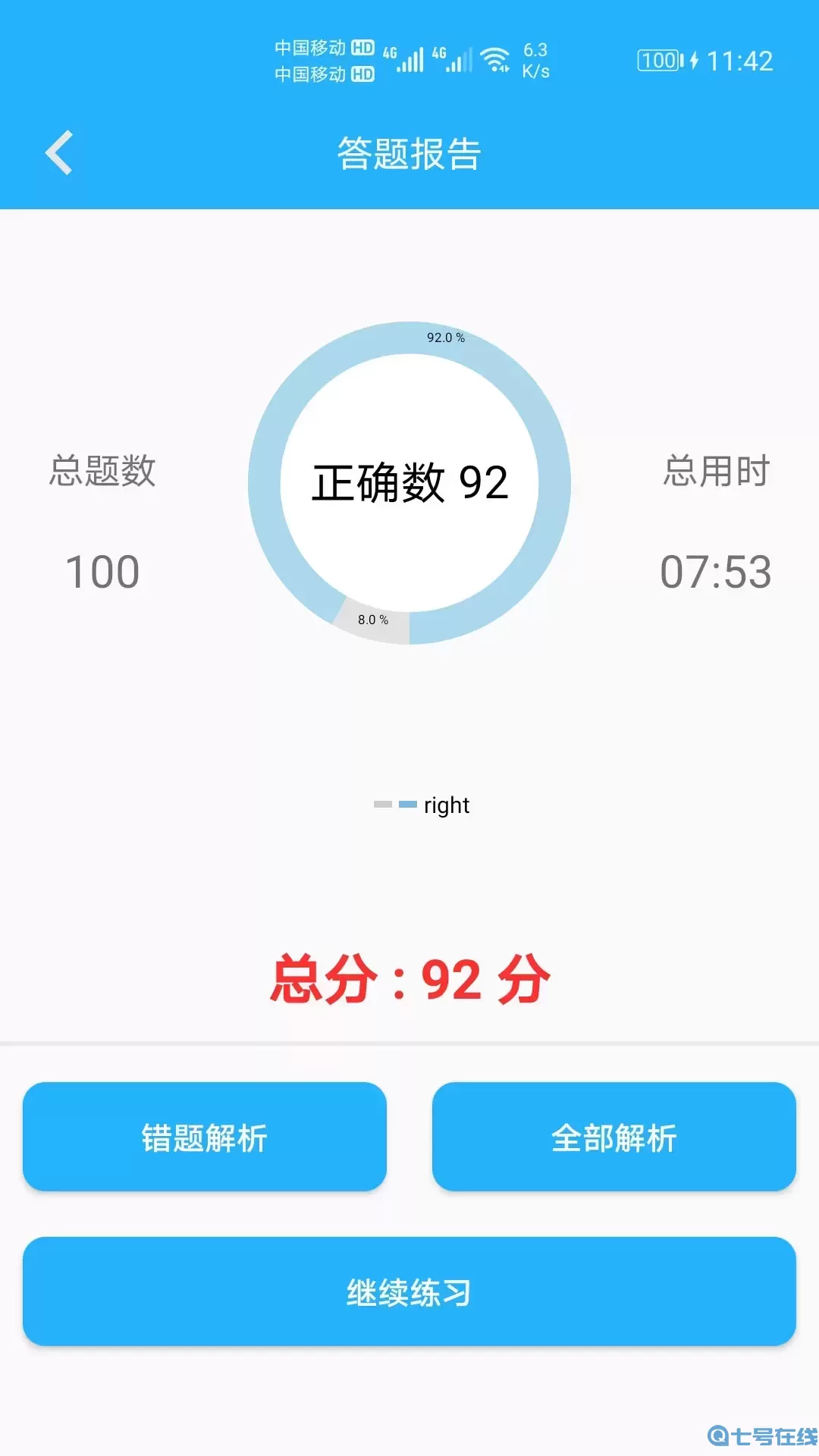This screenshot has height=1456, width=819.
Task: Tap the back arrow to leave report
Action: click(x=60, y=153)
